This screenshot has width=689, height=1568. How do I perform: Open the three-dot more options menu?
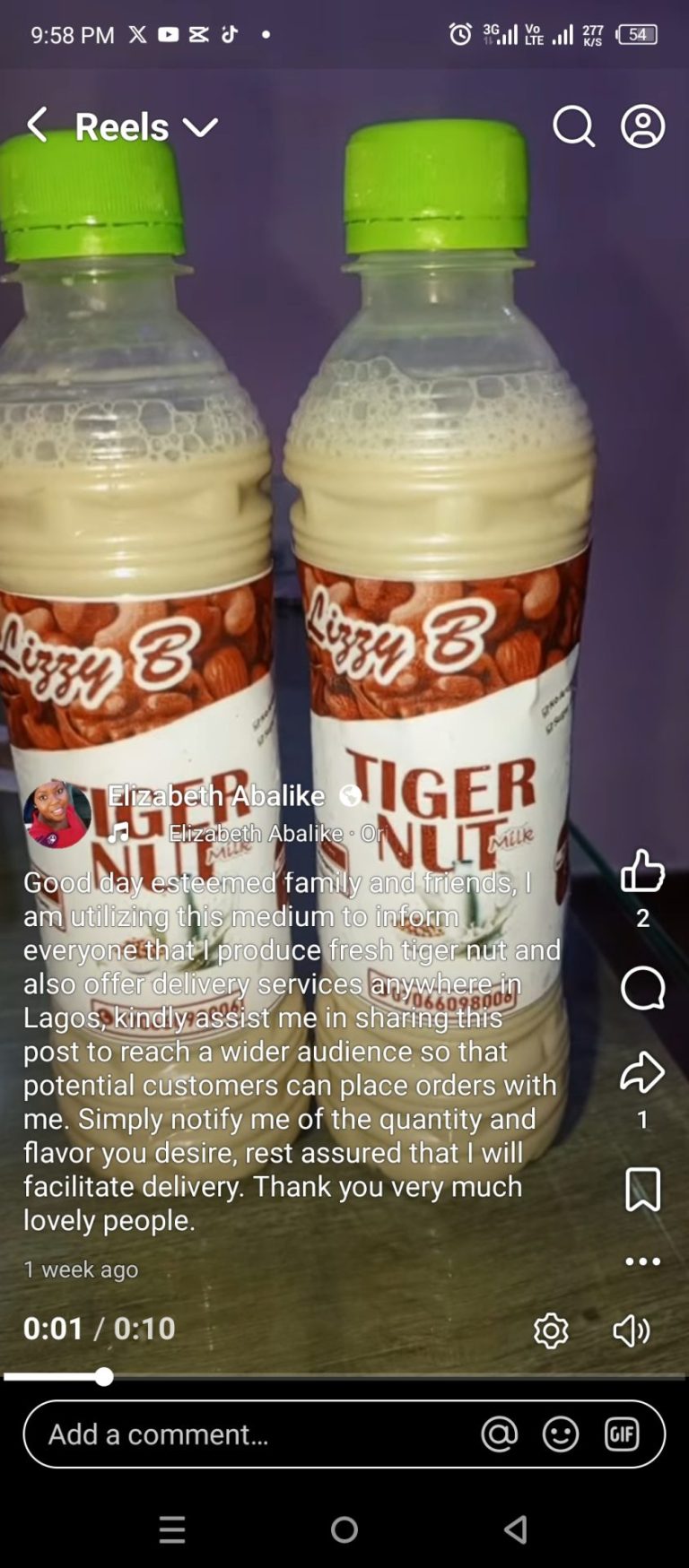[642, 1261]
